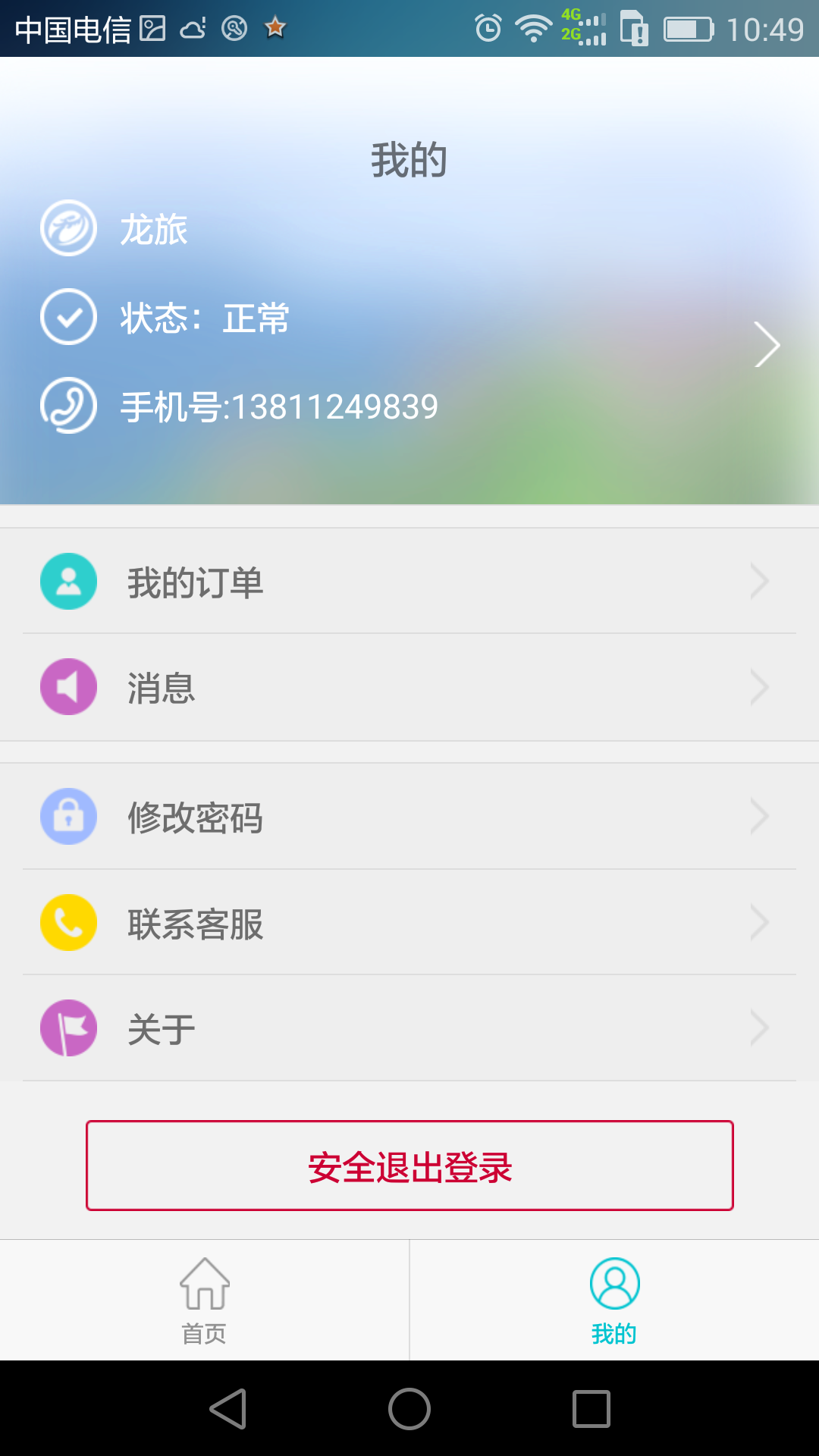The height and width of the screenshot is (1456, 819).
Task: Click the pink flag icon for 关于
Action: [x=68, y=1028]
